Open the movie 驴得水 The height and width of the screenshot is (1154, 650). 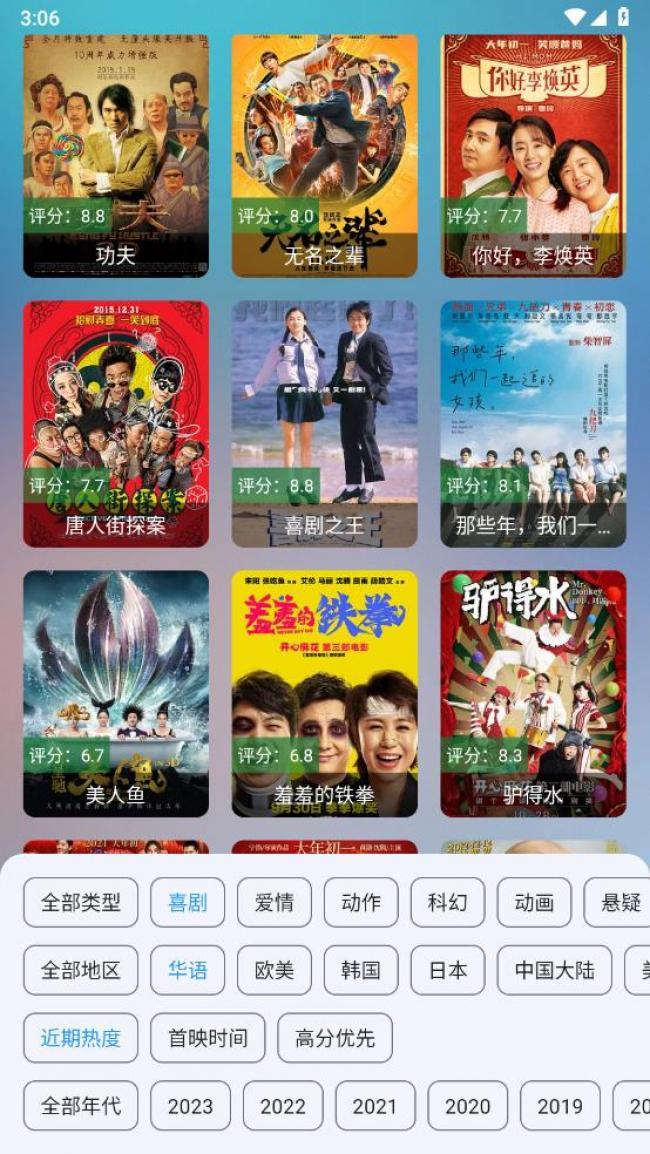534,693
